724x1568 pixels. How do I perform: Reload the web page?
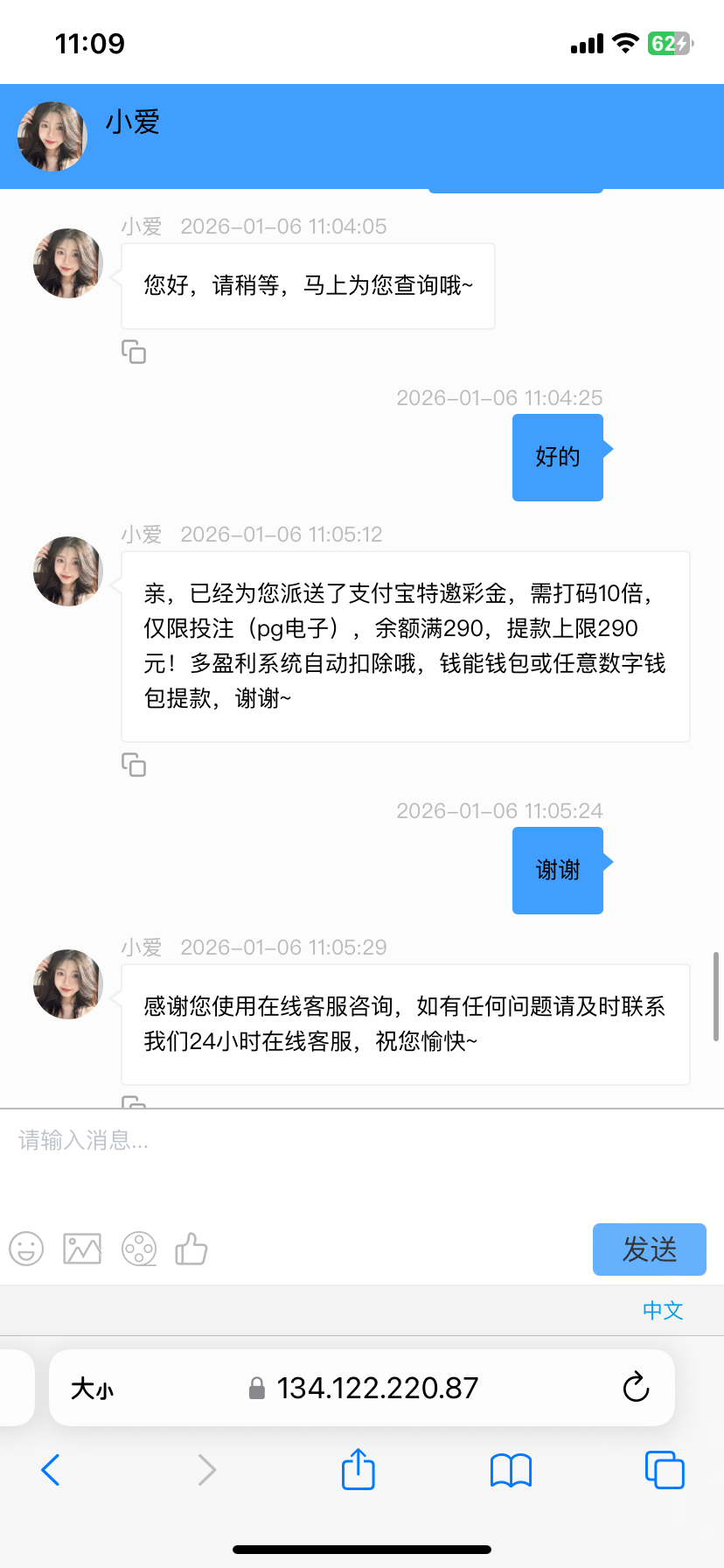click(x=636, y=1388)
